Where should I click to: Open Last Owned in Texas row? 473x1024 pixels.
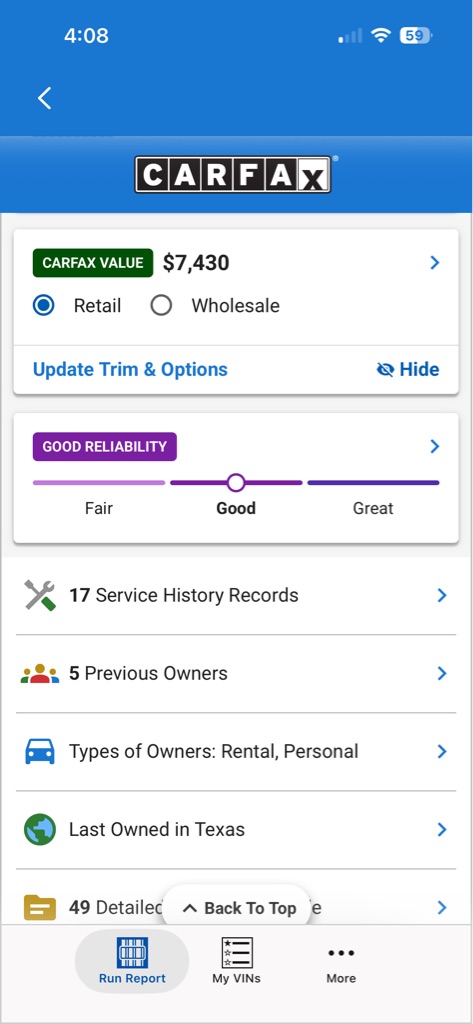tap(236, 829)
